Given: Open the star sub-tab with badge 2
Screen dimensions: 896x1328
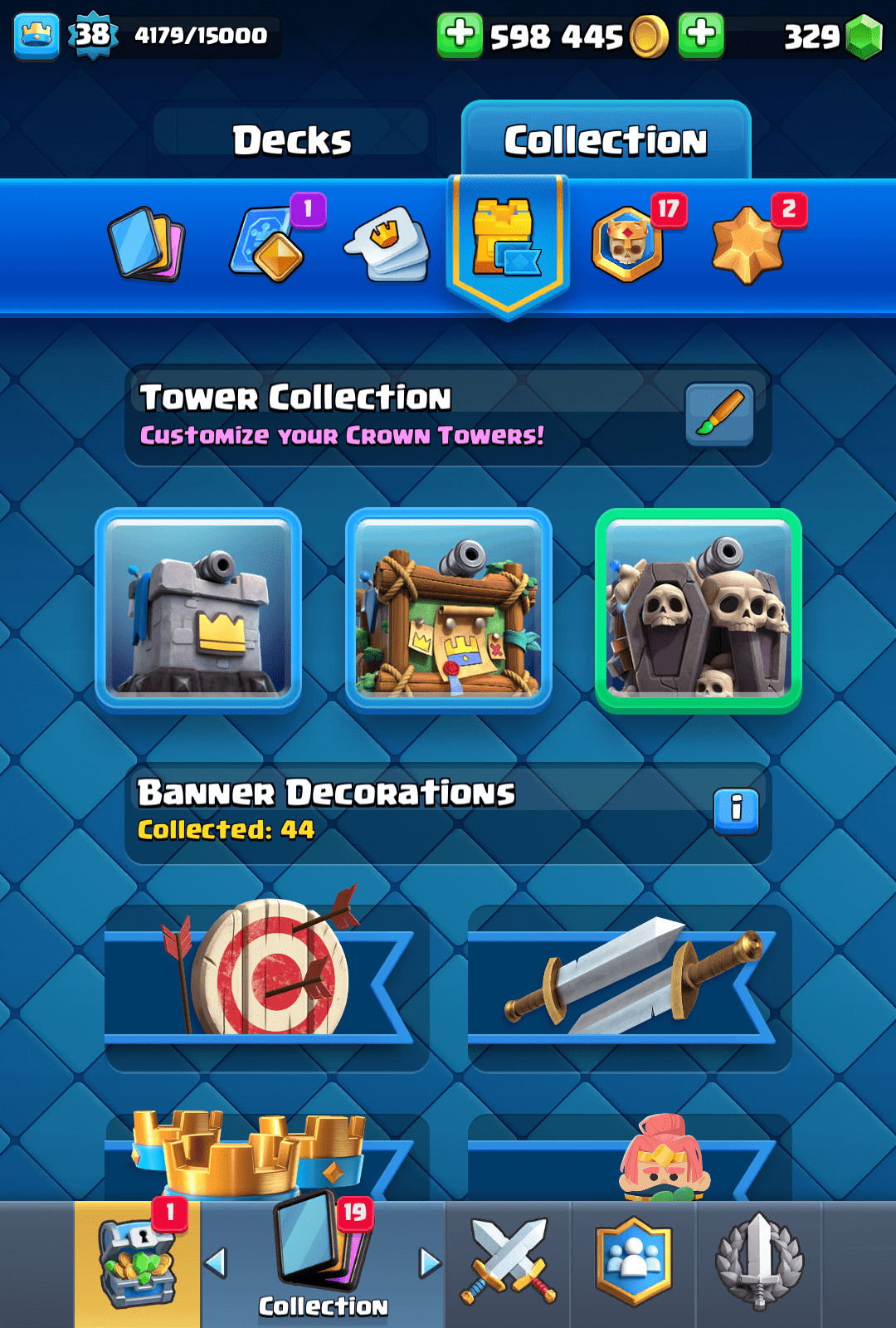Looking at the screenshot, I should point(747,245).
